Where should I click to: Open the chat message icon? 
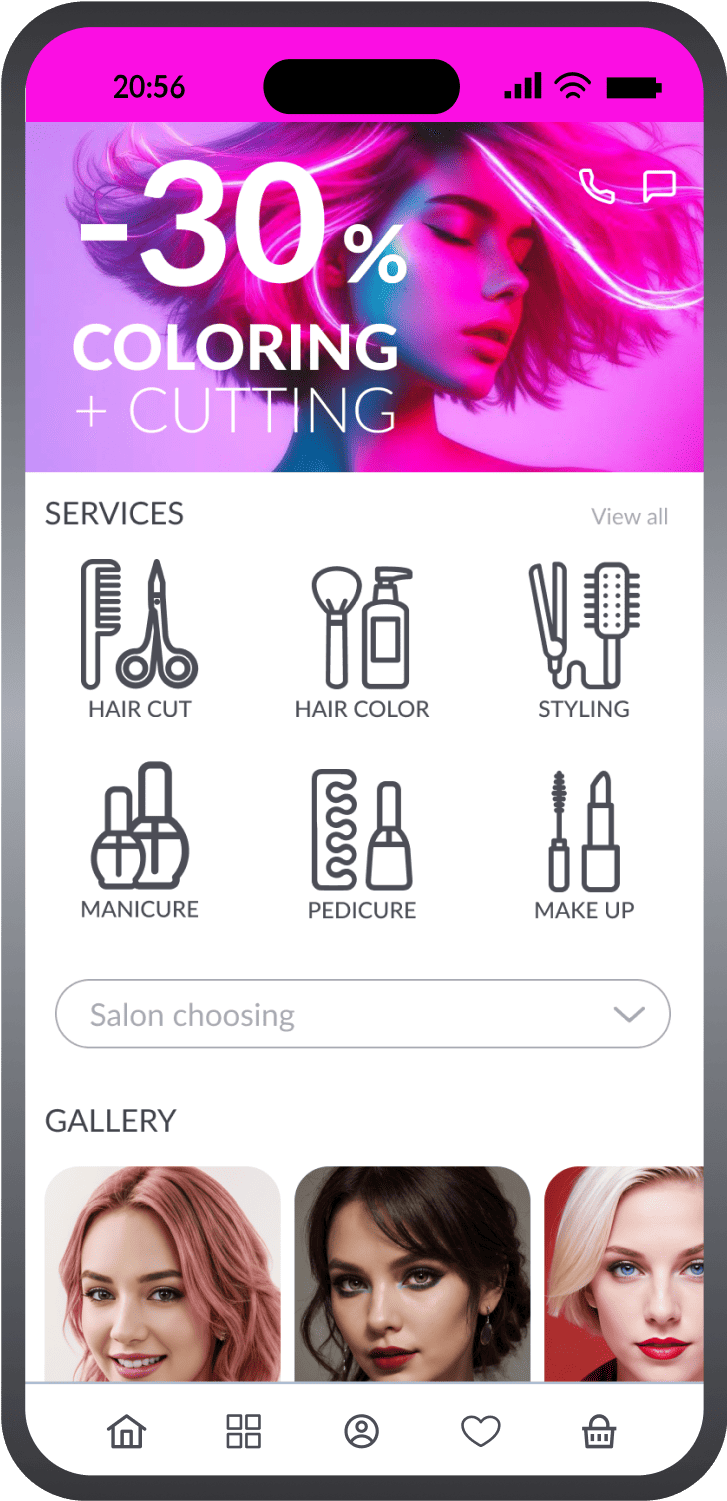[659, 186]
